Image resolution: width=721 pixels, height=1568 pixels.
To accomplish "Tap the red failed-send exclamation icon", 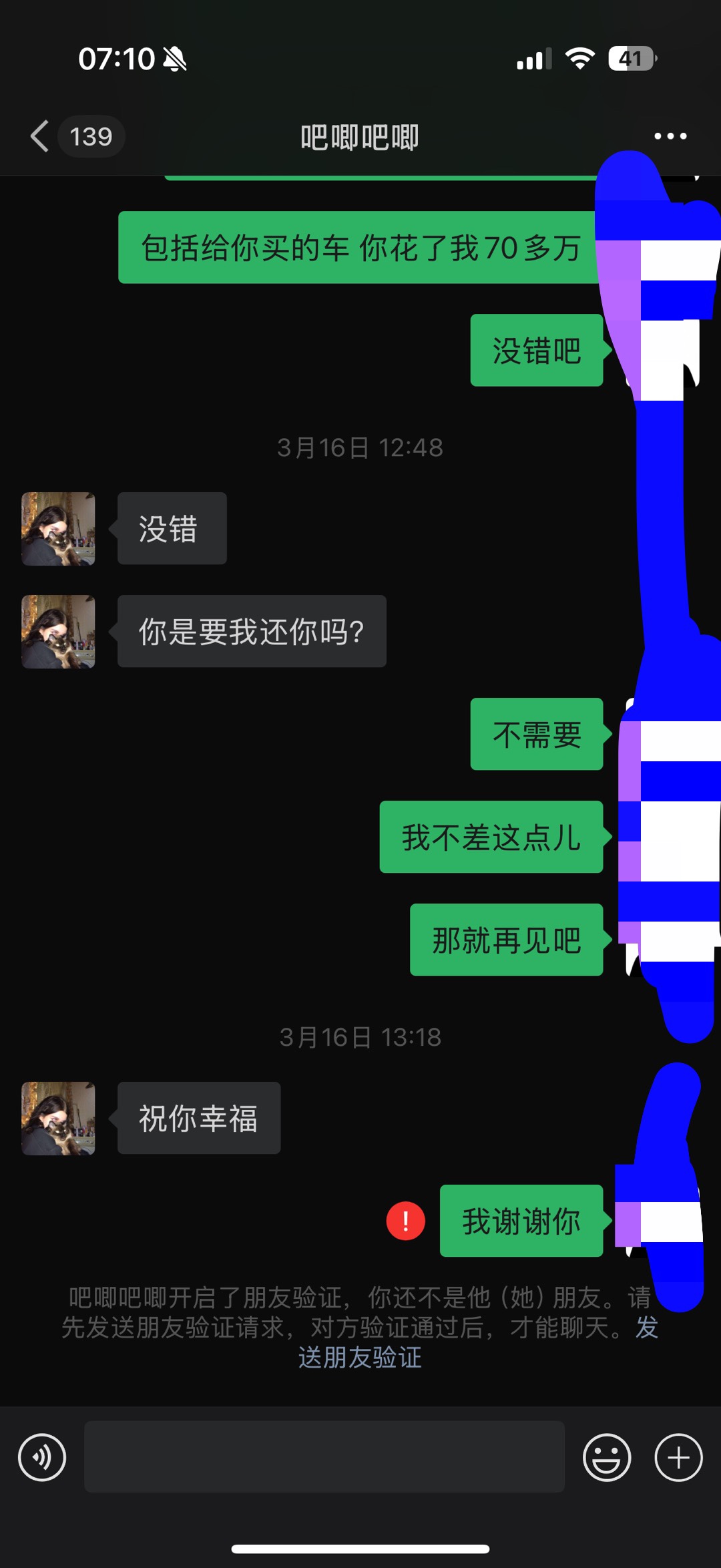I will tap(406, 1221).
